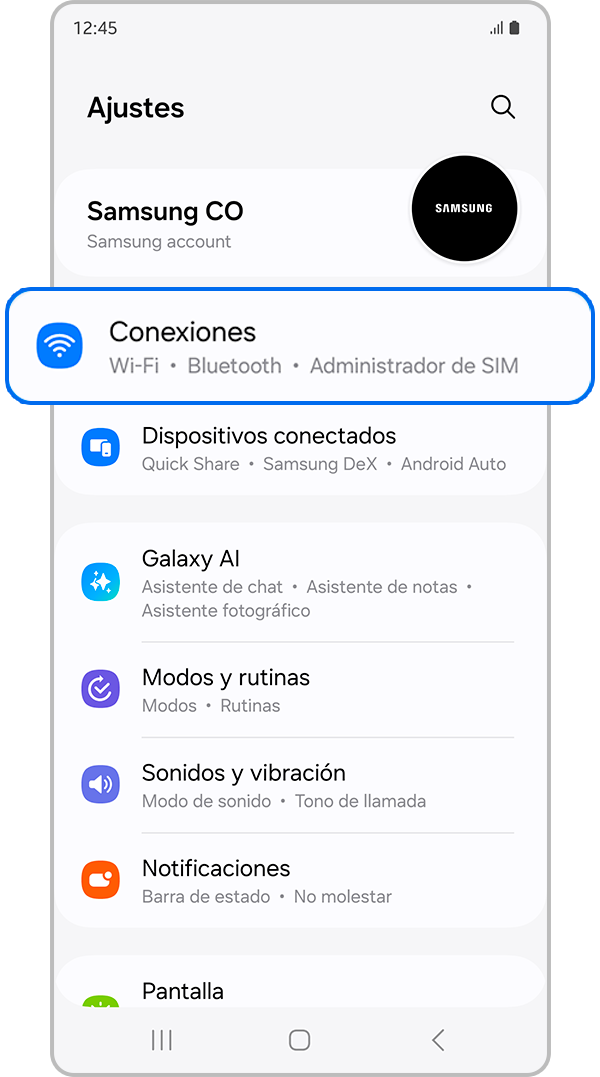Select Modos y rutinas
600x1077 pixels.
pos(300,690)
